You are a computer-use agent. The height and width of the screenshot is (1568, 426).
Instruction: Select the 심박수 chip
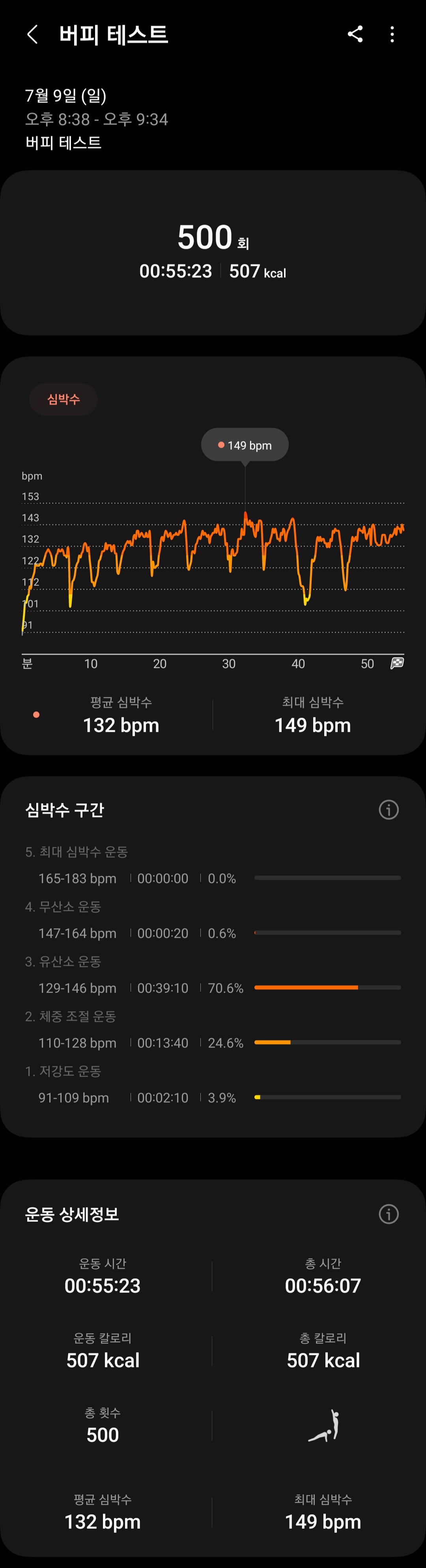(63, 399)
